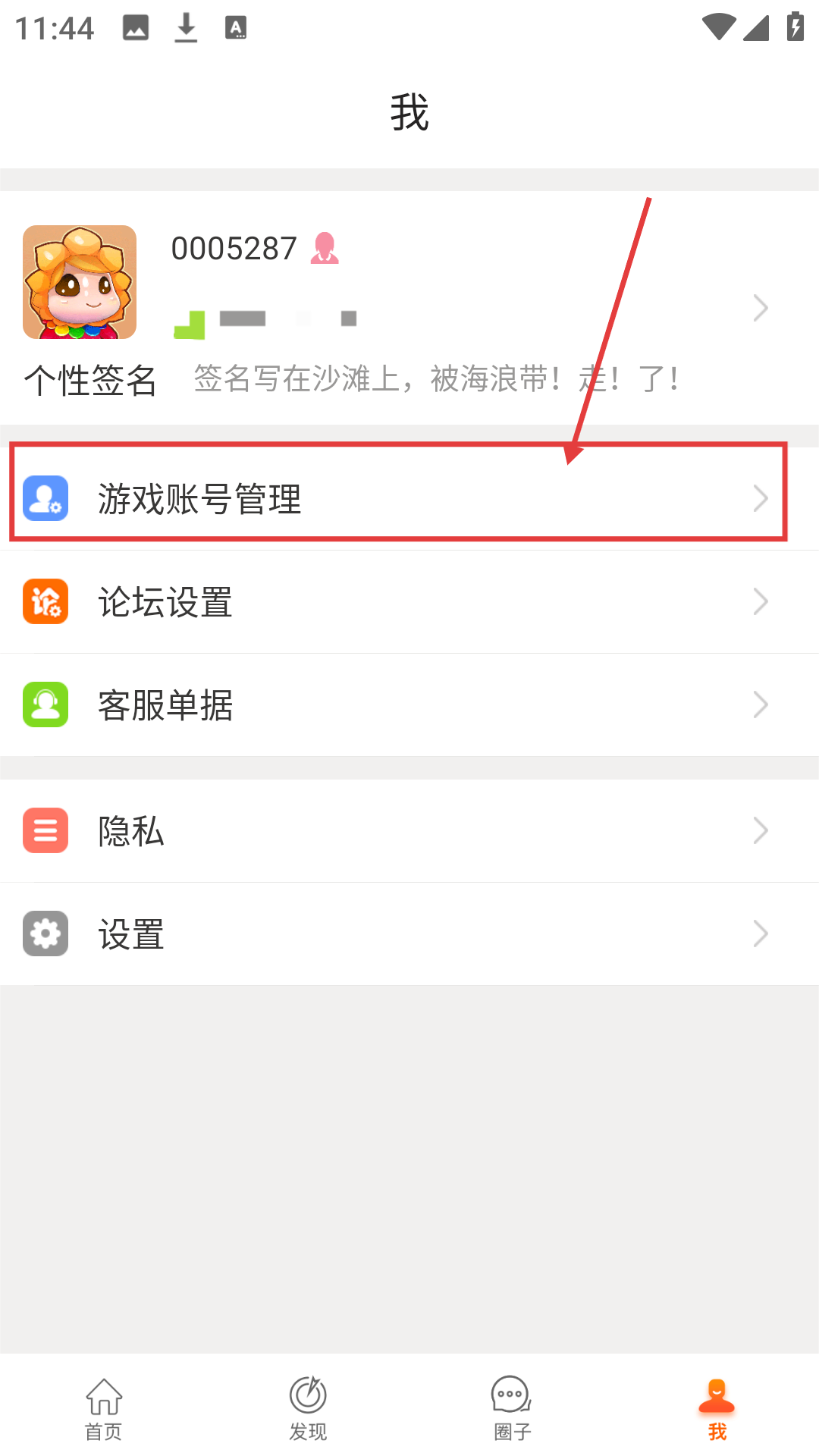Switch to the 圈子 tab
The width and height of the screenshot is (819, 1456).
[512, 1407]
